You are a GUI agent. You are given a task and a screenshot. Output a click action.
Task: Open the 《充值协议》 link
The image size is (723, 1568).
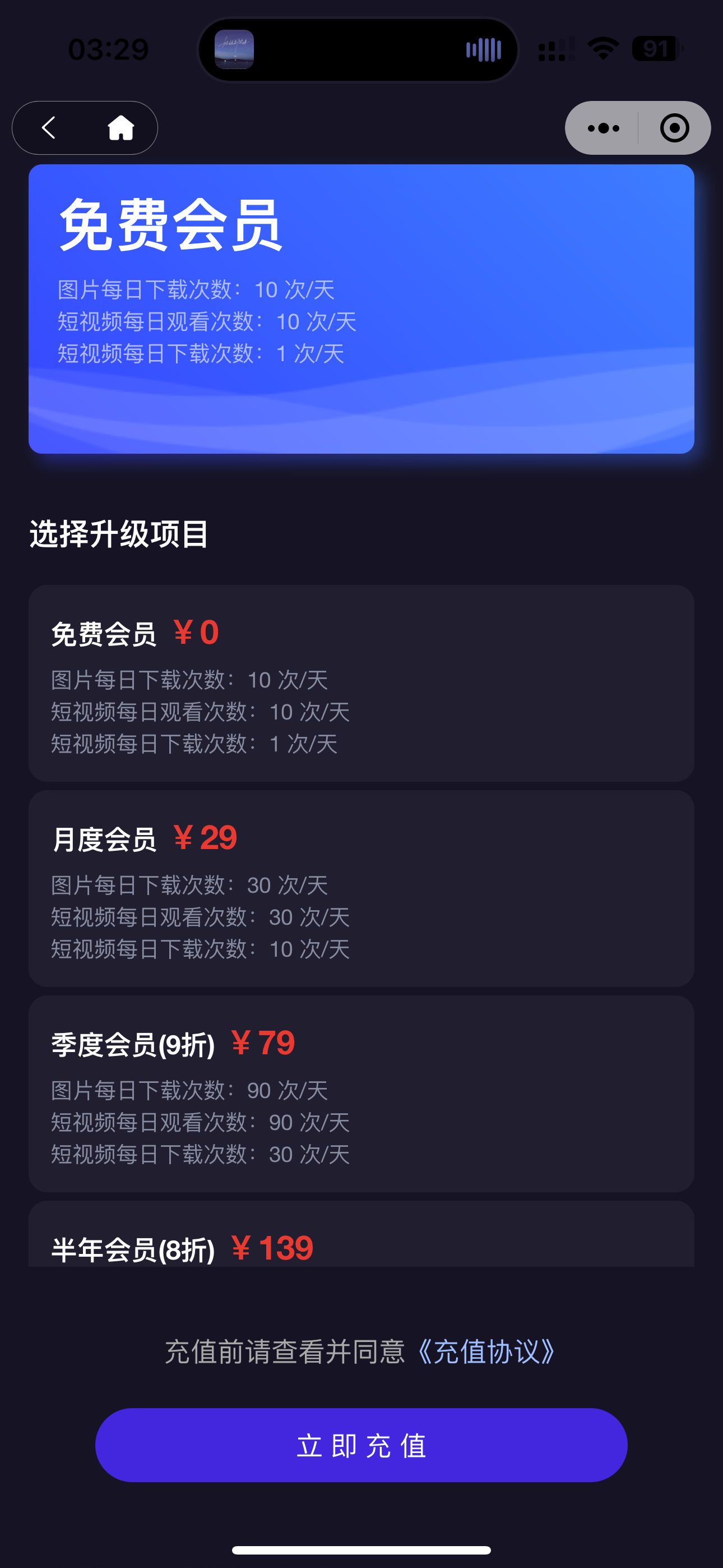click(x=486, y=1352)
